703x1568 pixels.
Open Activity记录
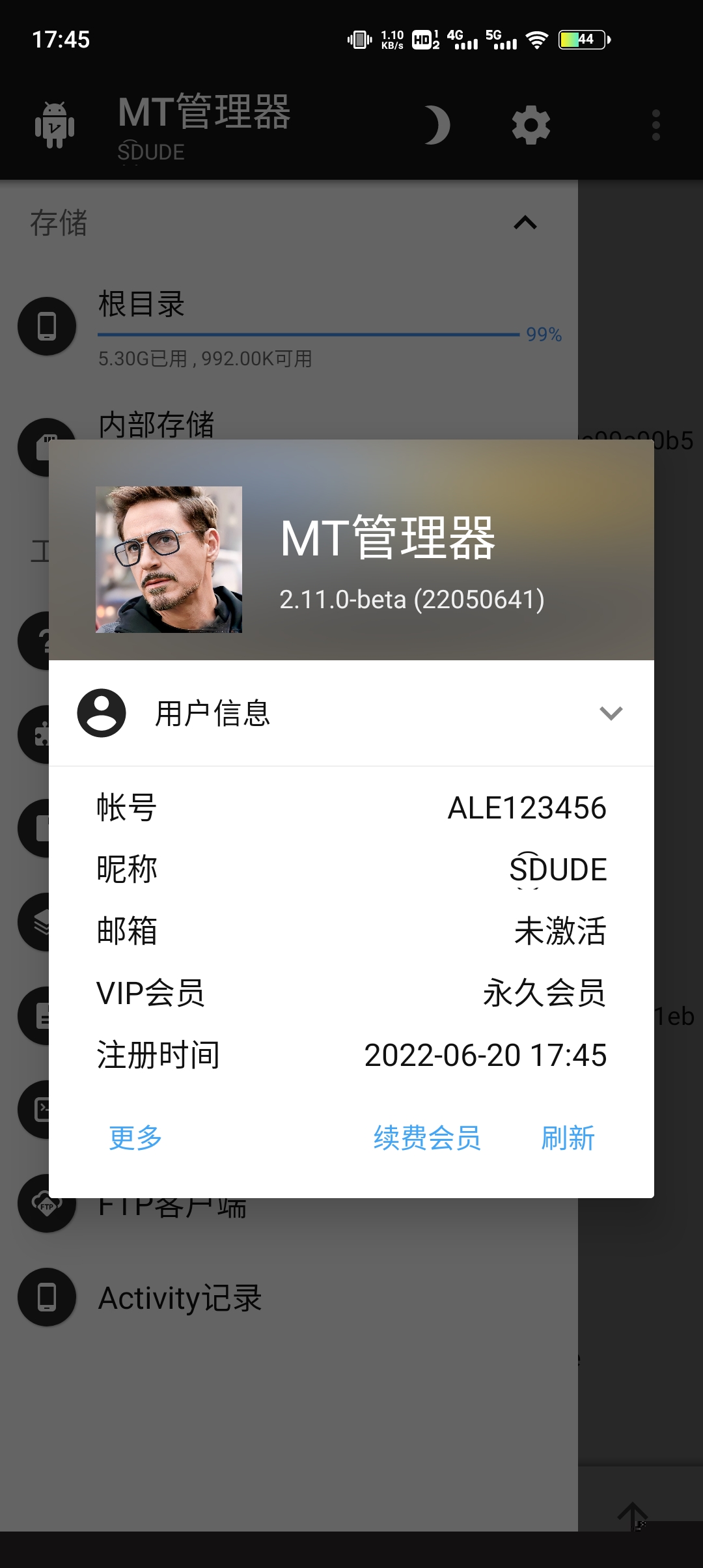click(x=180, y=1298)
